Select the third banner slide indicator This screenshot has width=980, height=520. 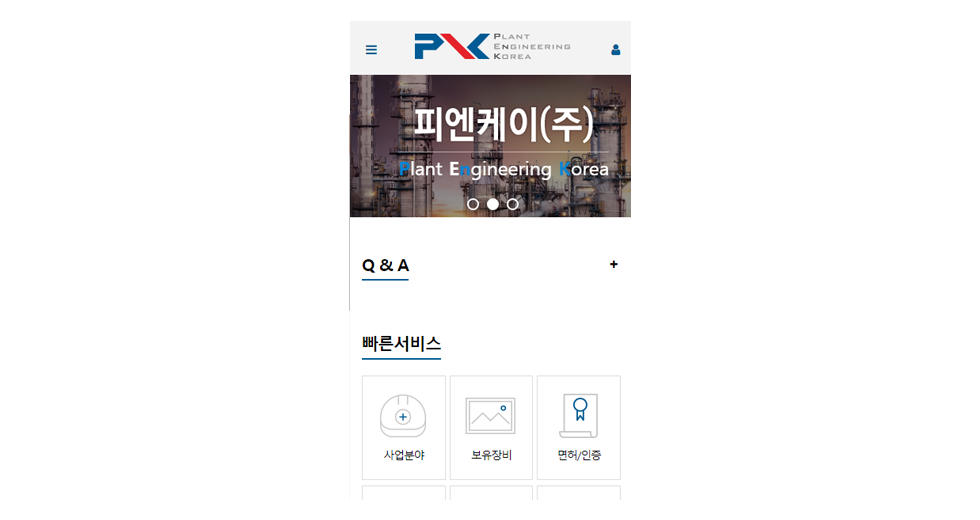point(513,204)
